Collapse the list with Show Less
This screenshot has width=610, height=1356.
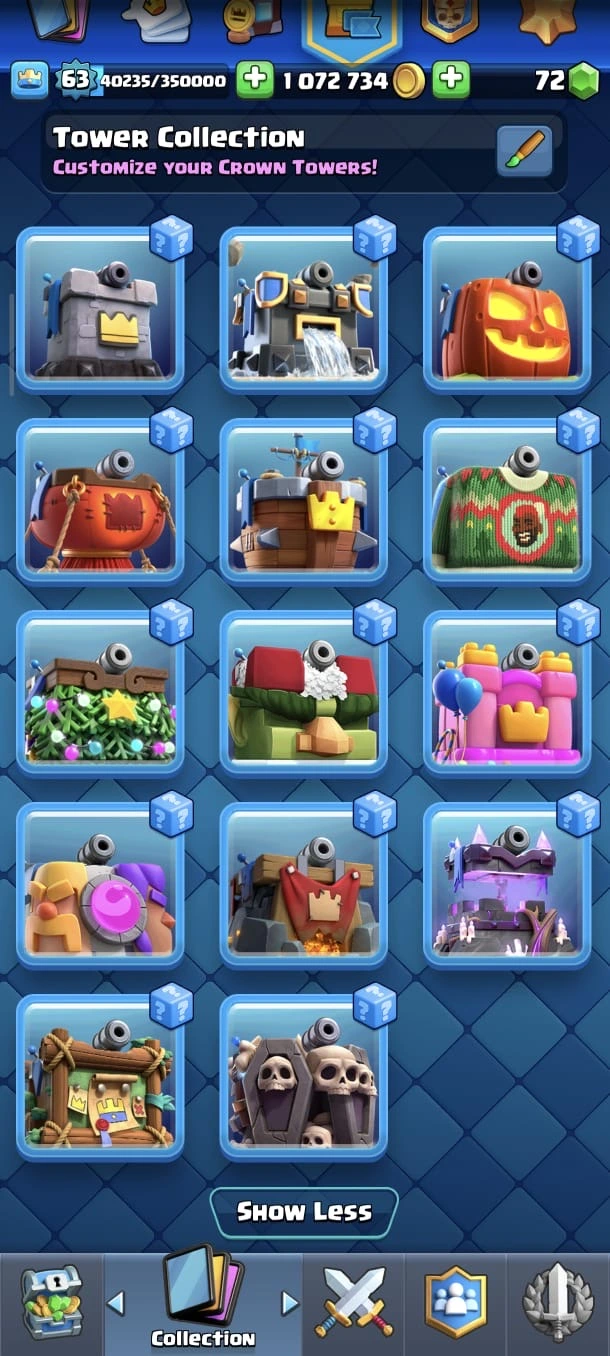(304, 1212)
